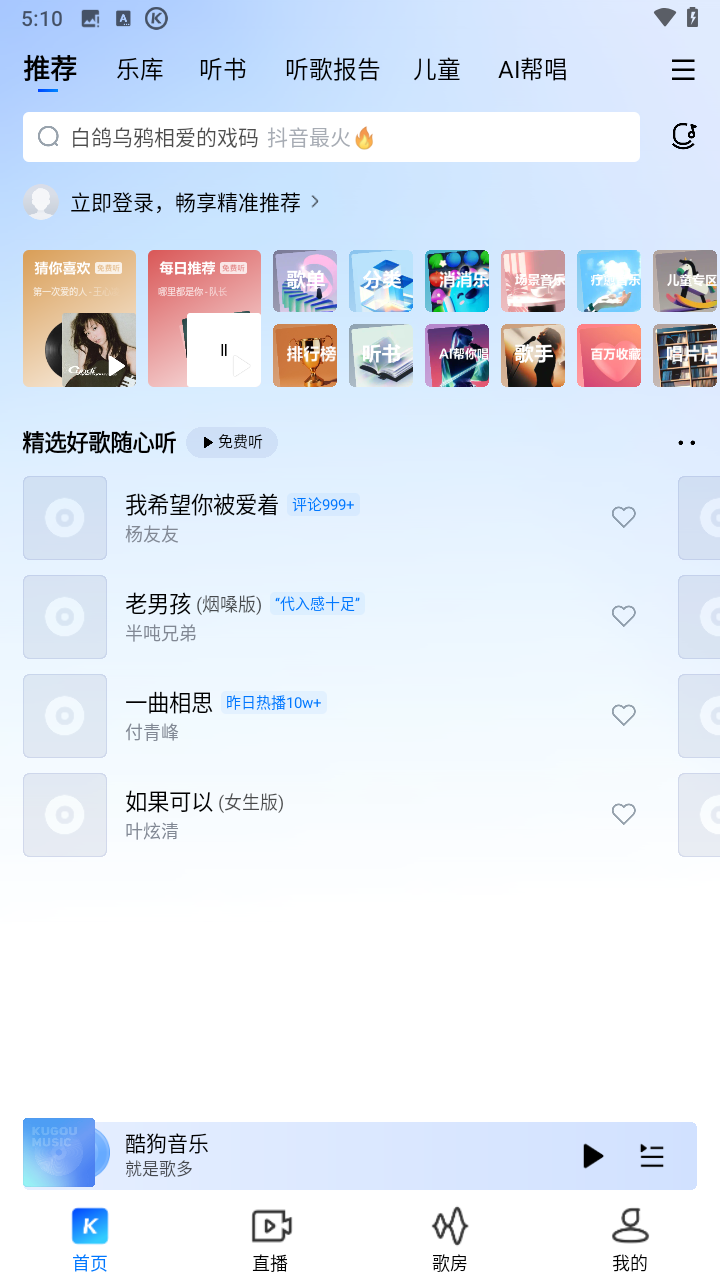The width and height of the screenshot is (720, 1280).
Task: Switch to the 直播 bottom tab
Action: (x=270, y=1240)
